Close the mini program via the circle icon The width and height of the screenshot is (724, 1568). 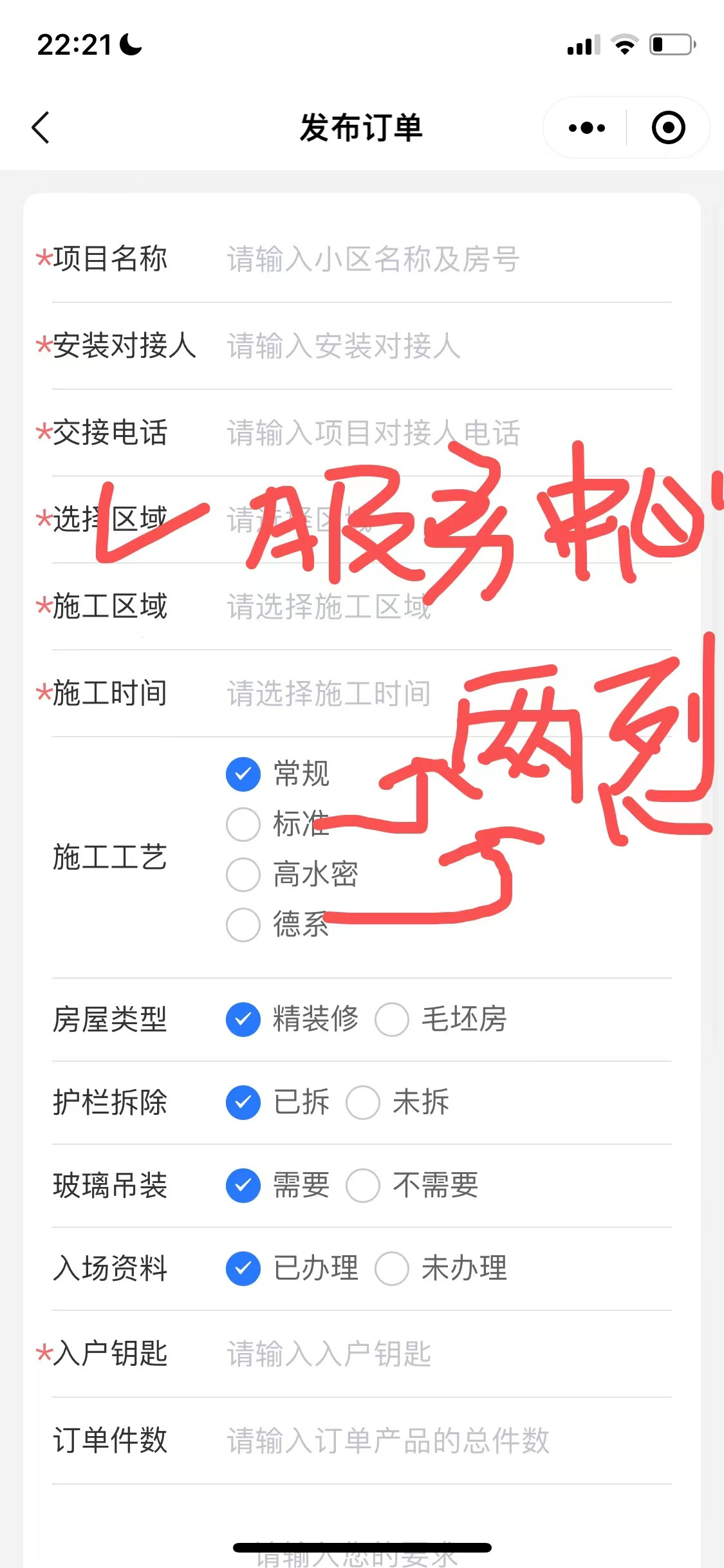tap(668, 127)
